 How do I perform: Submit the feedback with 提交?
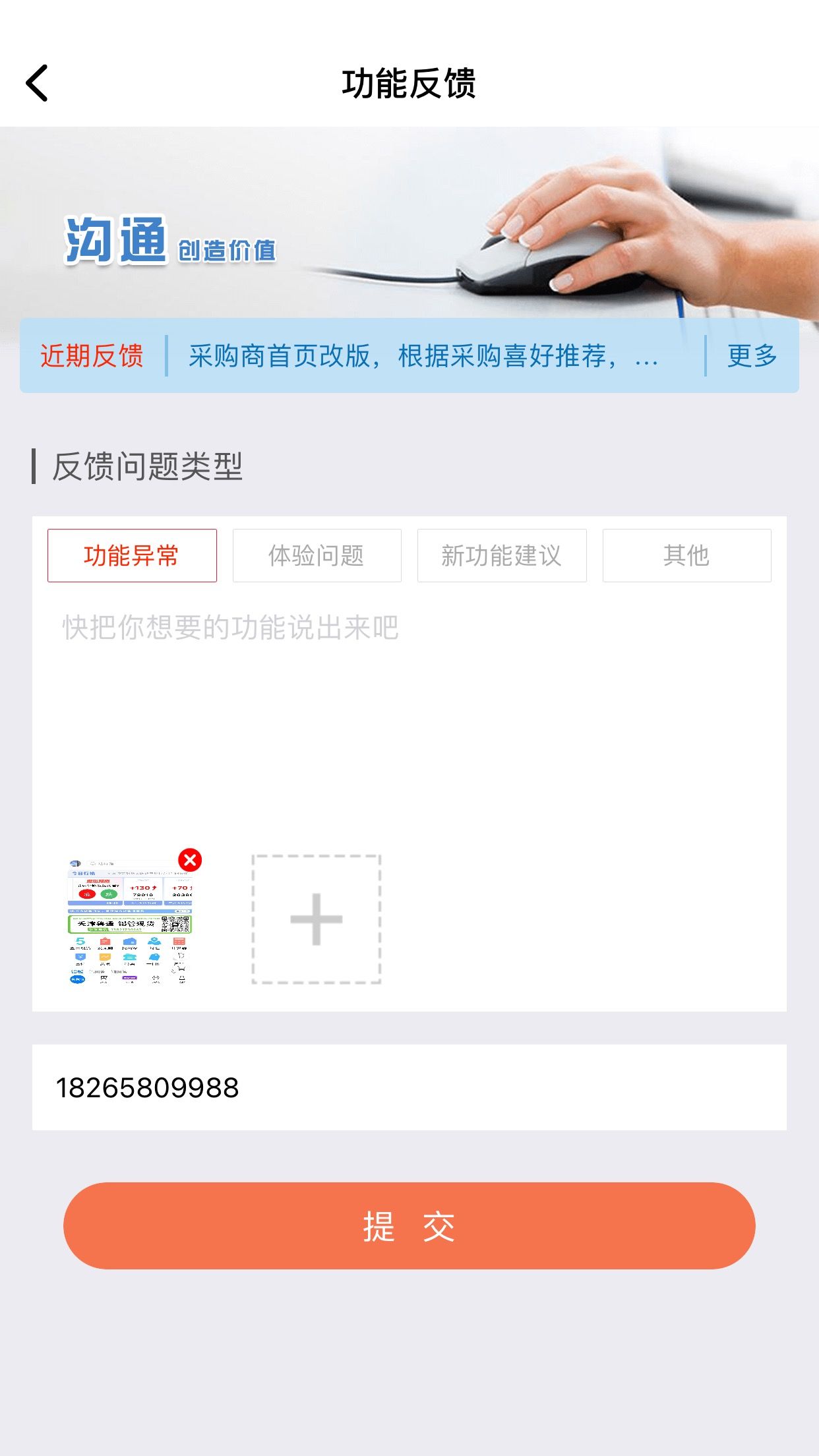409,1226
